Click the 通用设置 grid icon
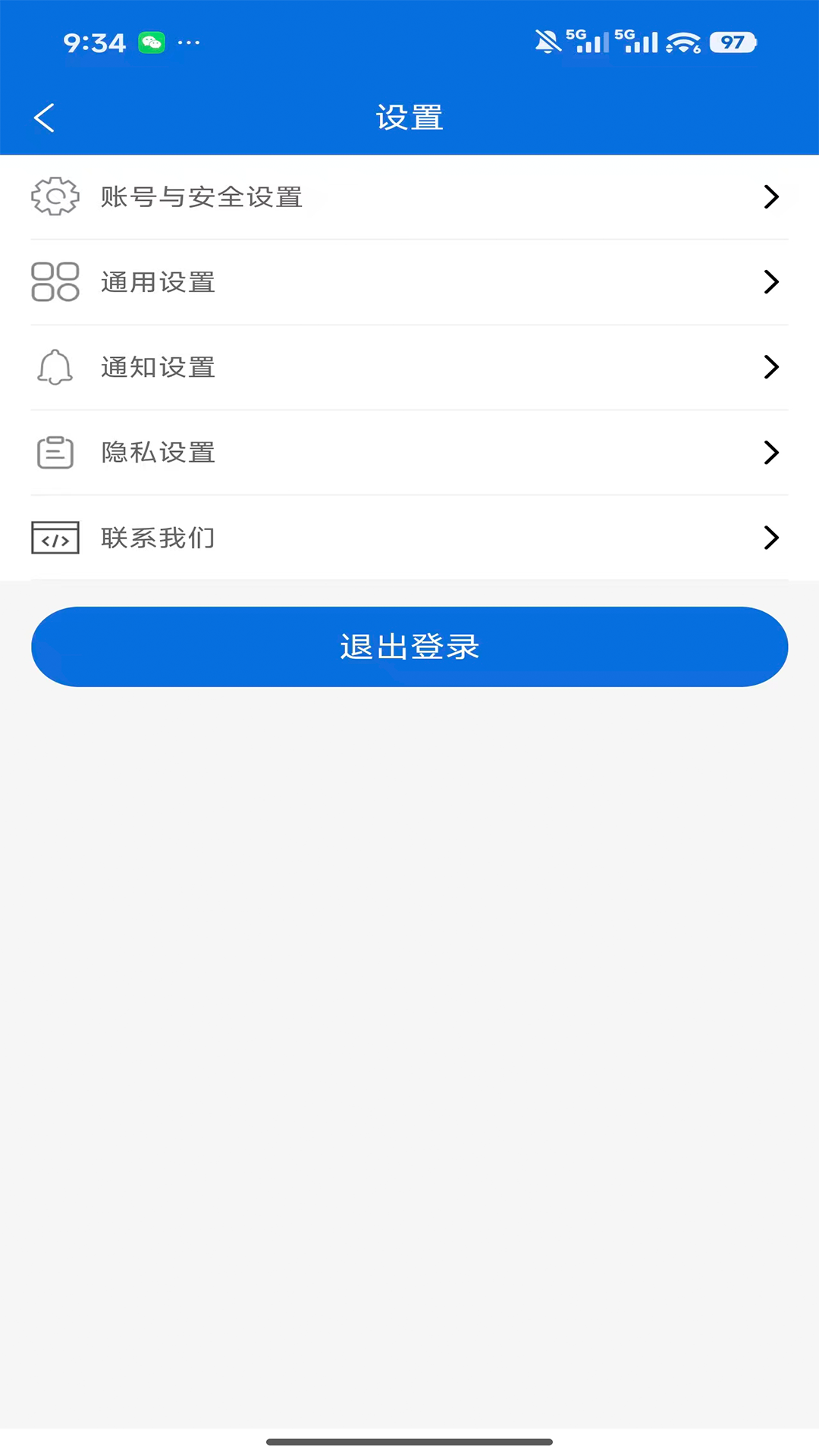Image resolution: width=819 pixels, height=1456 pixels. (x=54, y=281)
